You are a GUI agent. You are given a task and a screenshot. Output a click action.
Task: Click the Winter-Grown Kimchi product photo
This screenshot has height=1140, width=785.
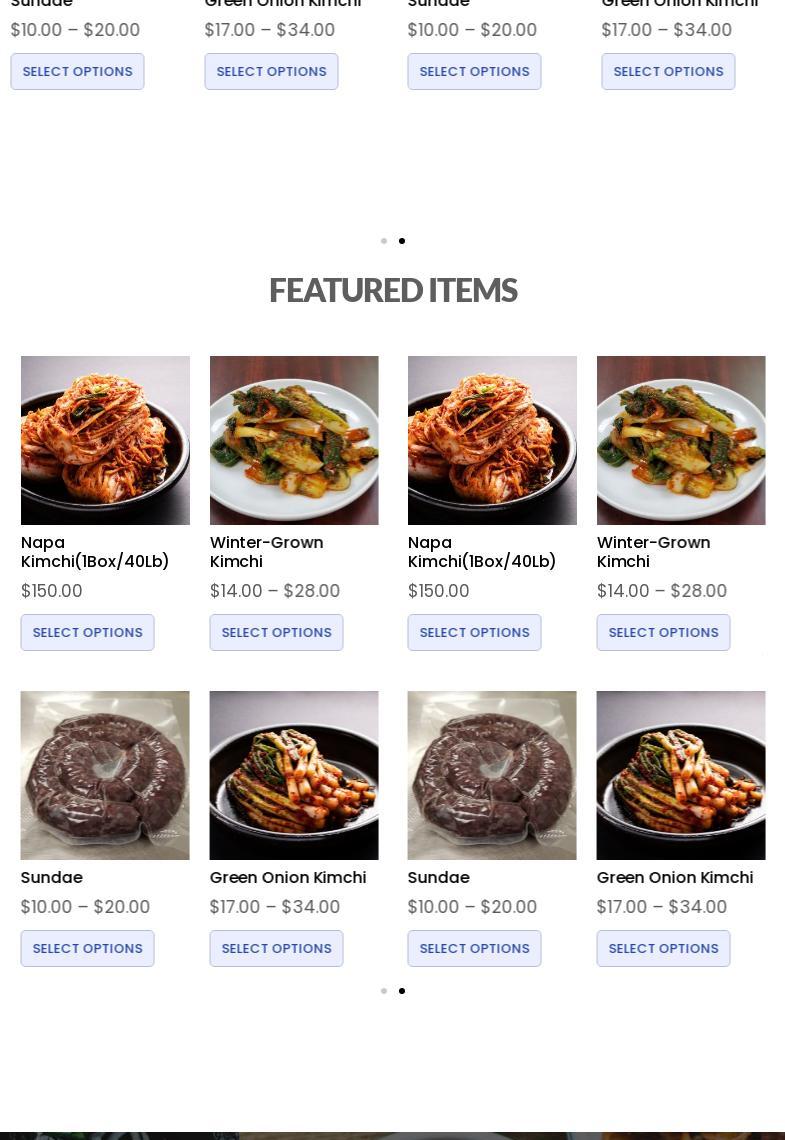[293, 440]
